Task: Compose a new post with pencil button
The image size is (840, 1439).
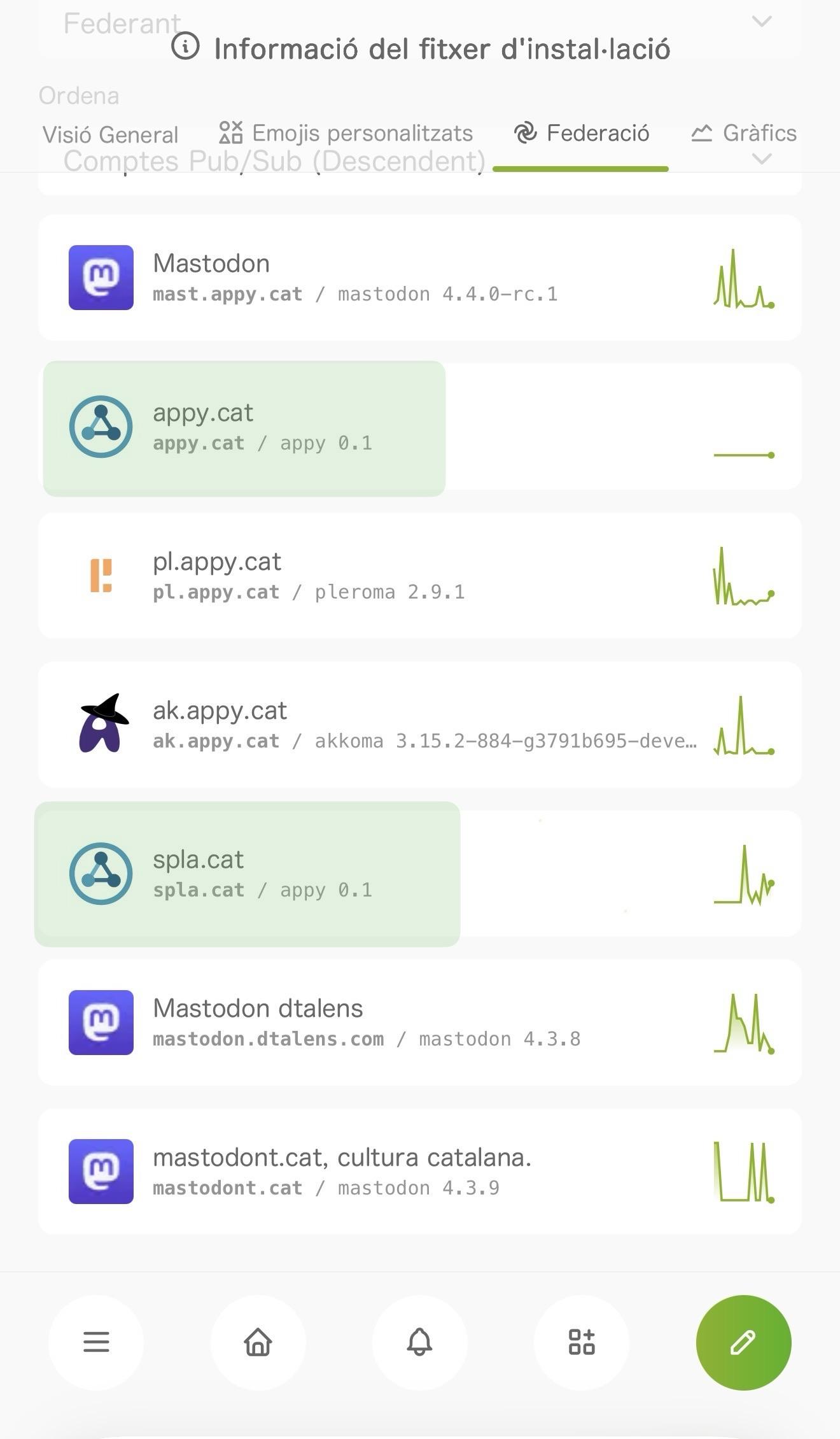Action: [x=744, y=1342]
